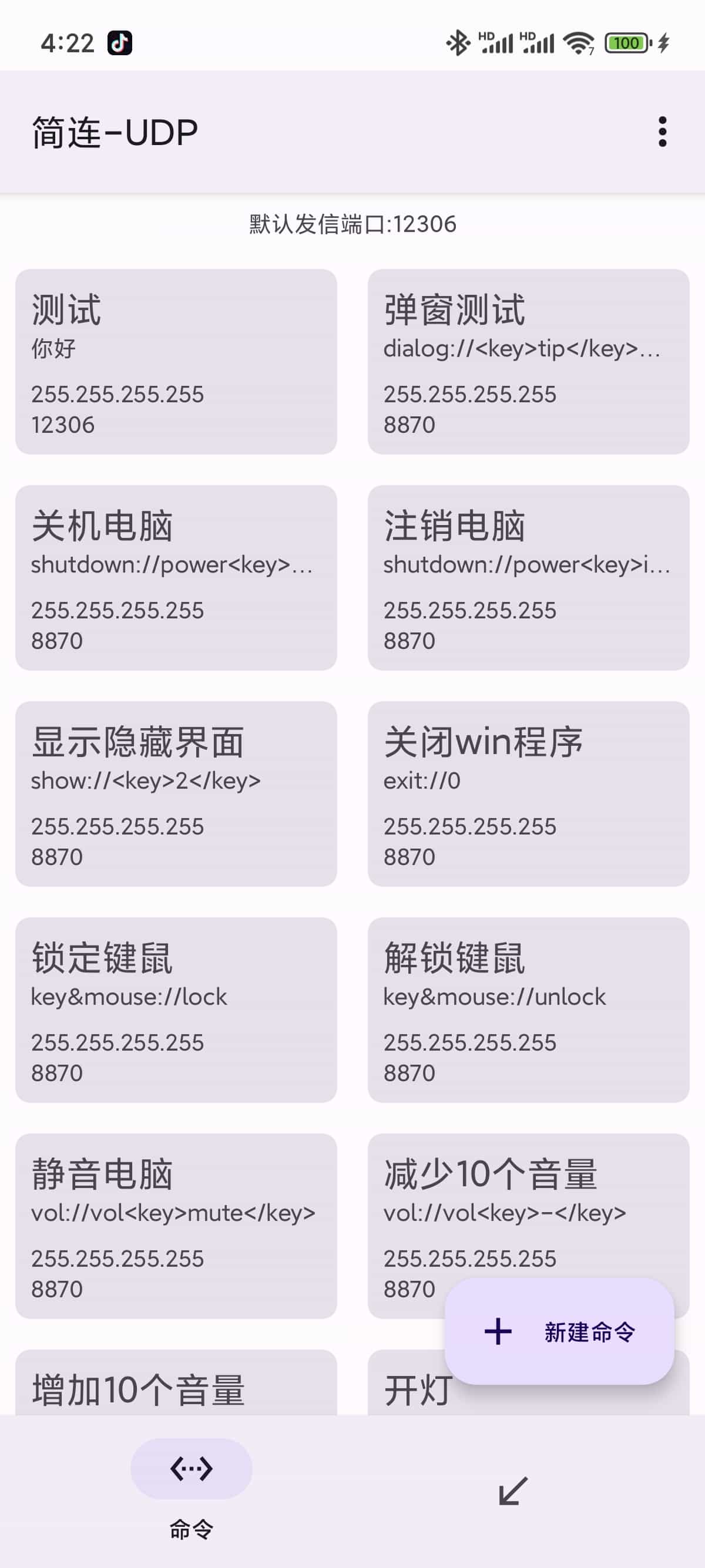Tap the plus icon on 新建命令
Image resolution: width=705 pixels, height=1568 pixels.
click(x=497, y=1333)
